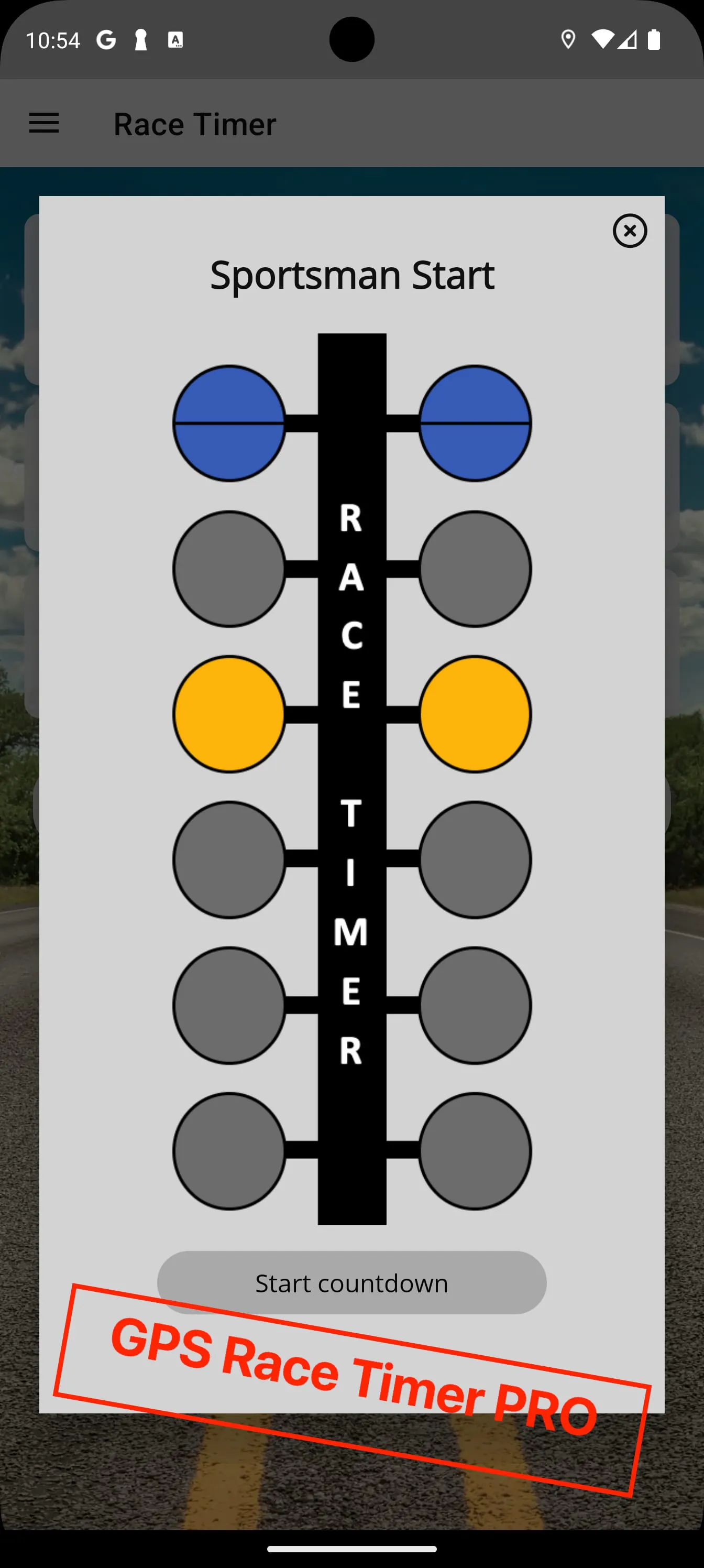The width and height of the screenshot is (704, 1568).
Task: Tap the right blue pre-stage light
Action: point(475,423)
